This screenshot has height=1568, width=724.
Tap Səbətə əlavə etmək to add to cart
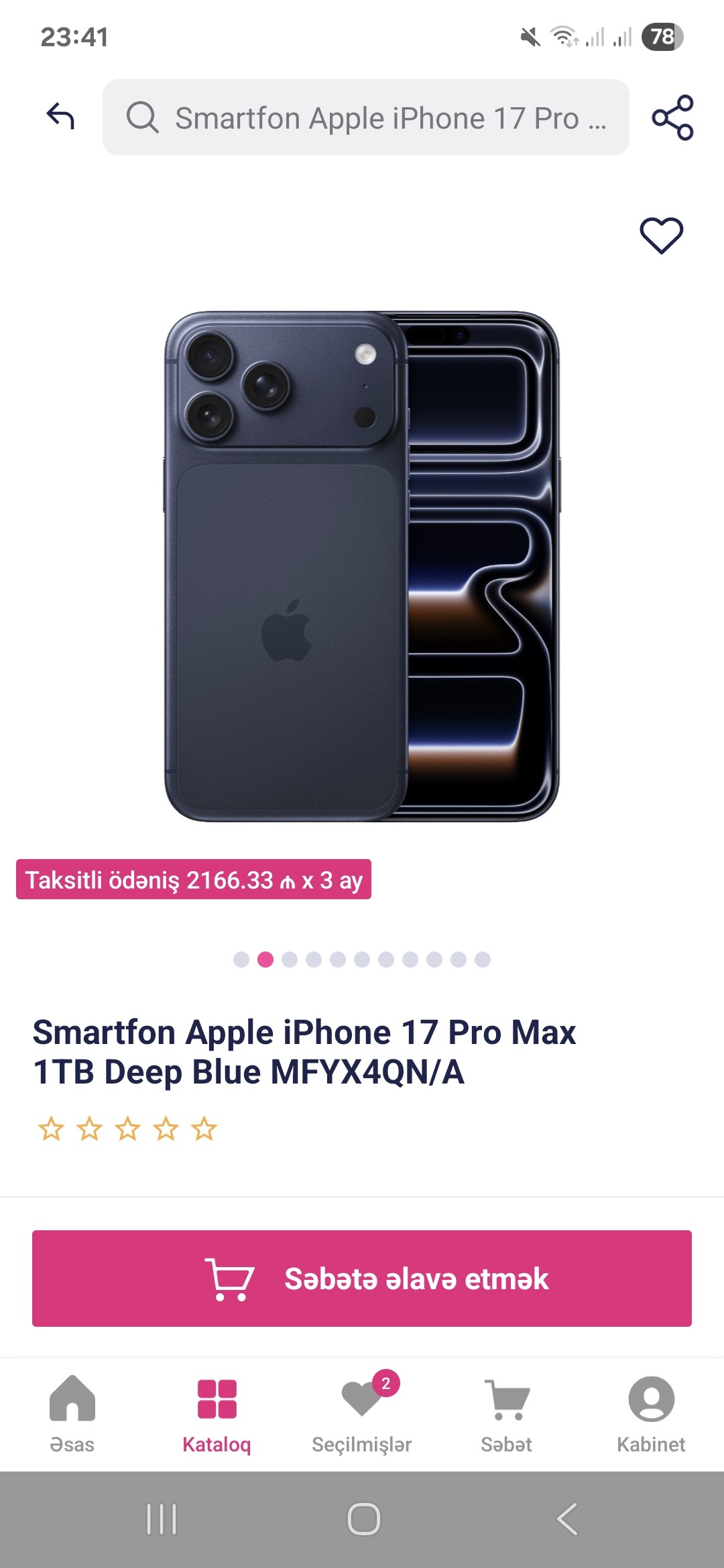362,1279
